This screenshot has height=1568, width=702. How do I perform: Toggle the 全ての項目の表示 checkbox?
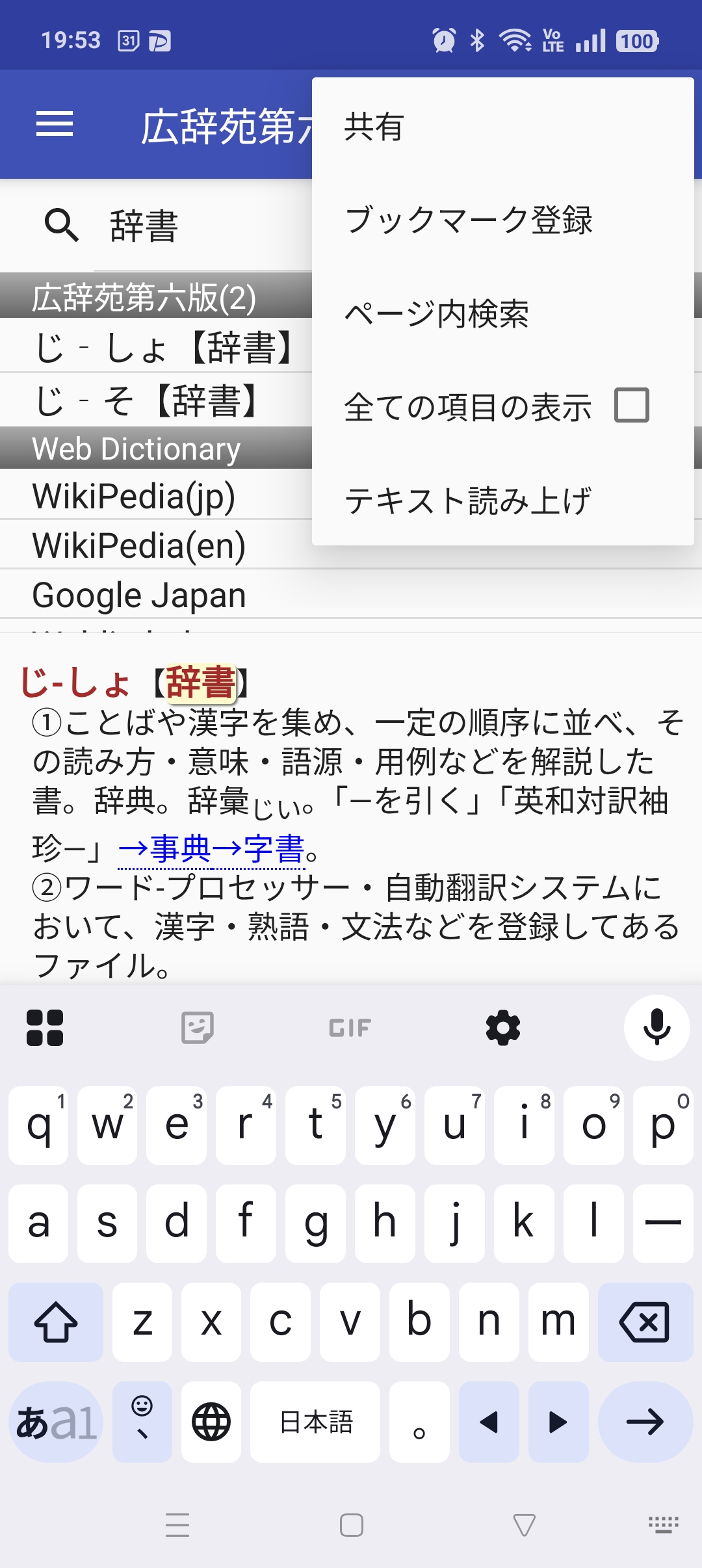point(632,406)
